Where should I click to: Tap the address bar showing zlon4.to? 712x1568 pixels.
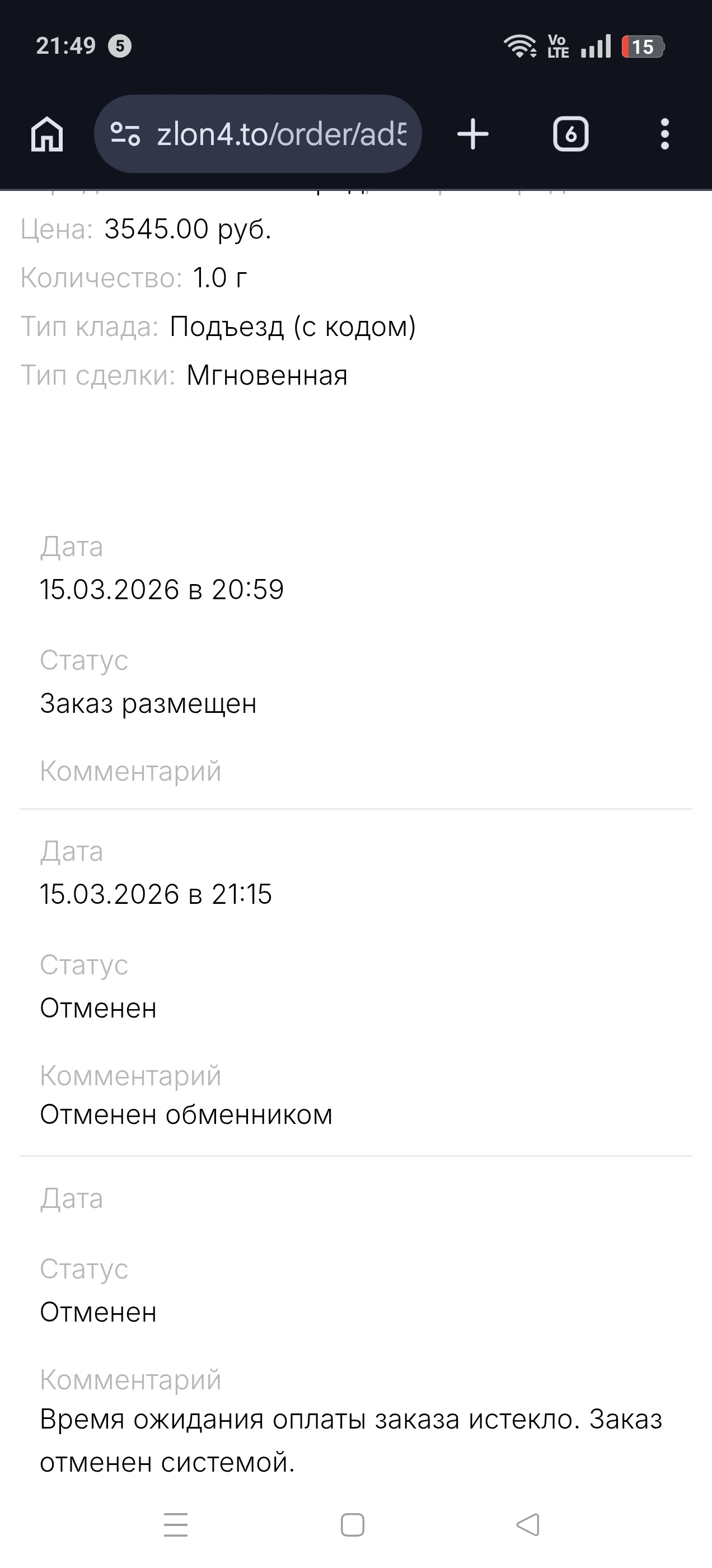(x=281, y=134)
